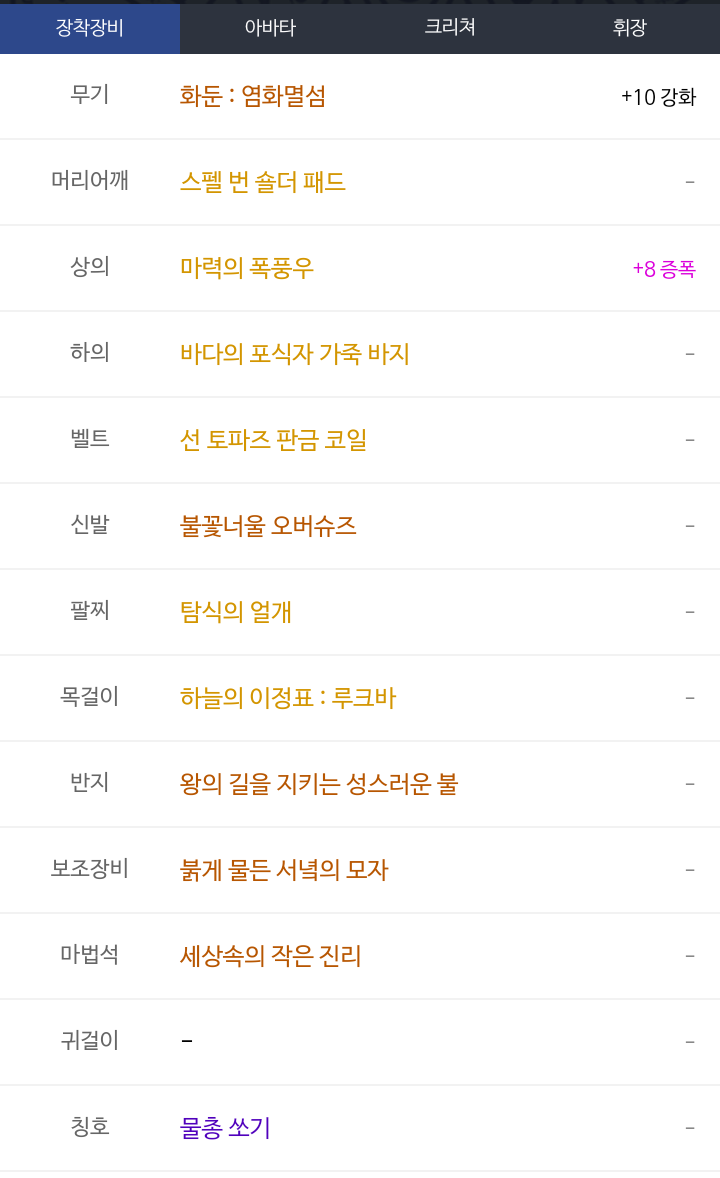Tap the 바다의 포식자 가죽 바지 item
The width and height of the screenshot is (720, 1178).
pyautogui.click(x=295, y=354)
